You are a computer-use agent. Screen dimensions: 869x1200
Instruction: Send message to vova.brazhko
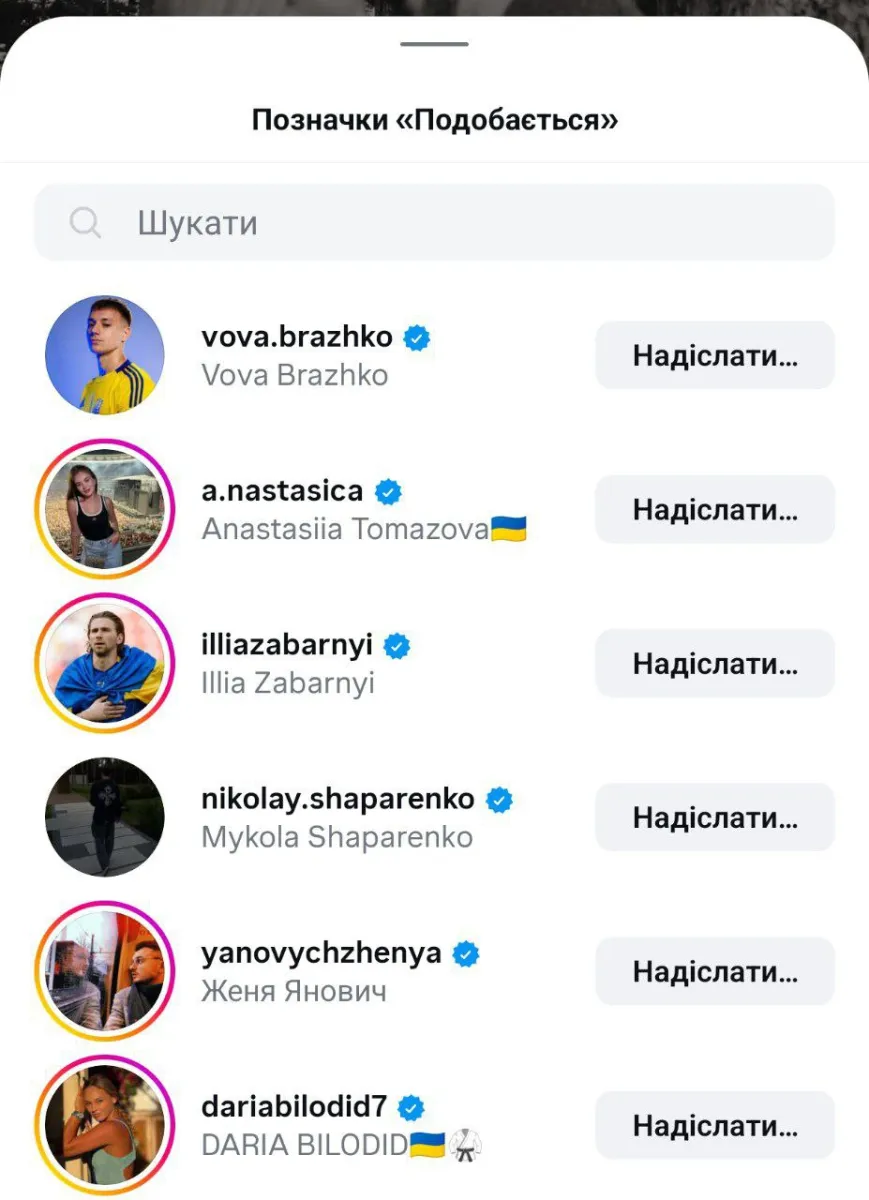[x=714, y=355]
